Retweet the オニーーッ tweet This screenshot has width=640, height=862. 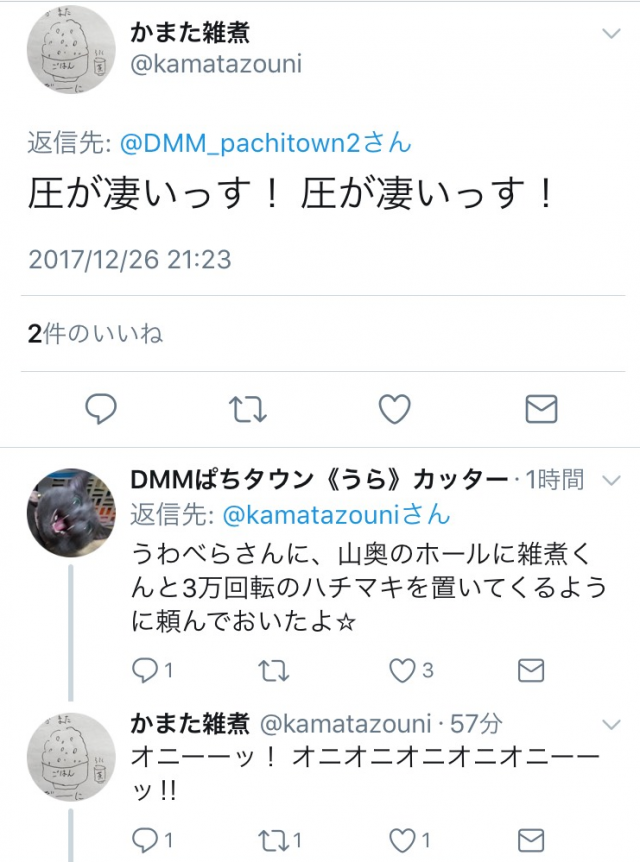[274, 836]
